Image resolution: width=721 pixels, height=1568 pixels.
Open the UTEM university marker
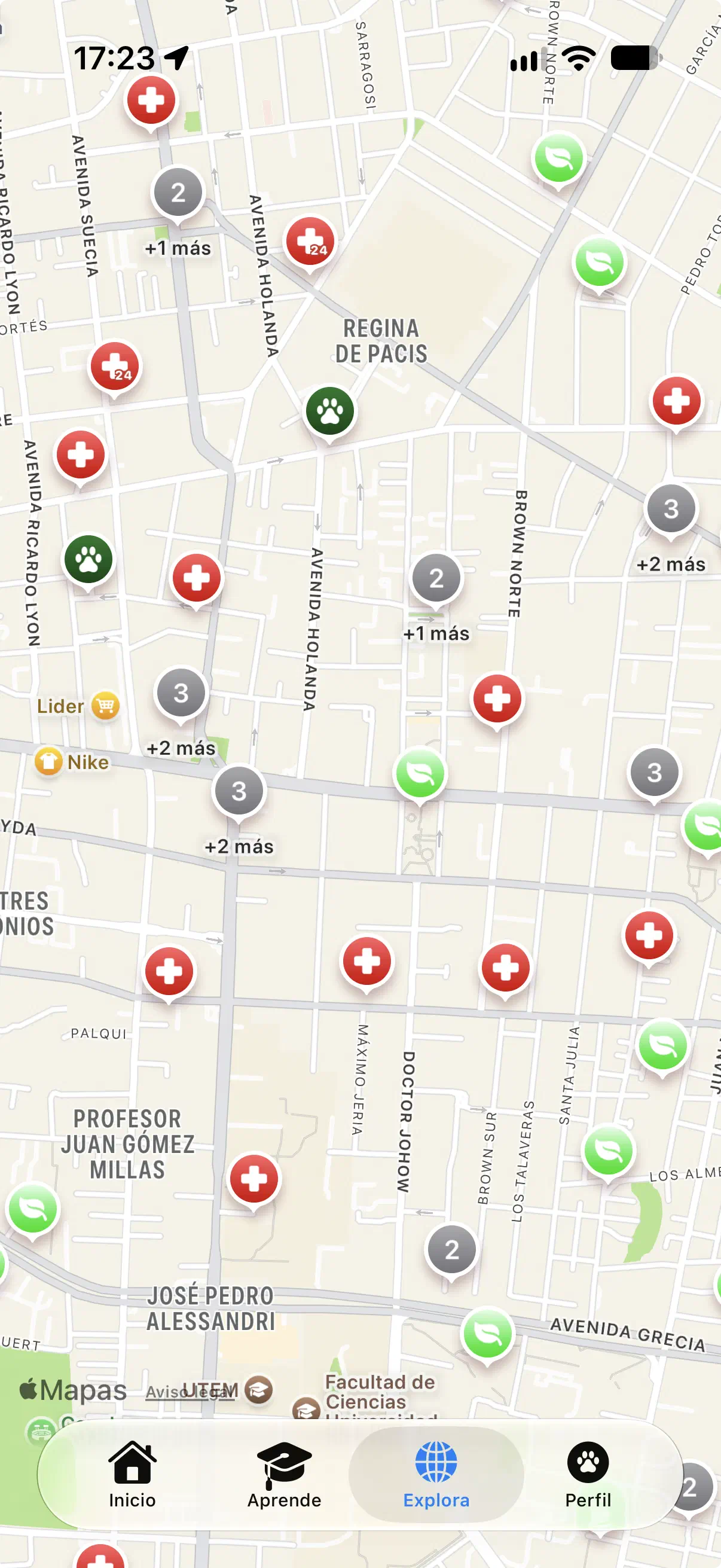258,1390
